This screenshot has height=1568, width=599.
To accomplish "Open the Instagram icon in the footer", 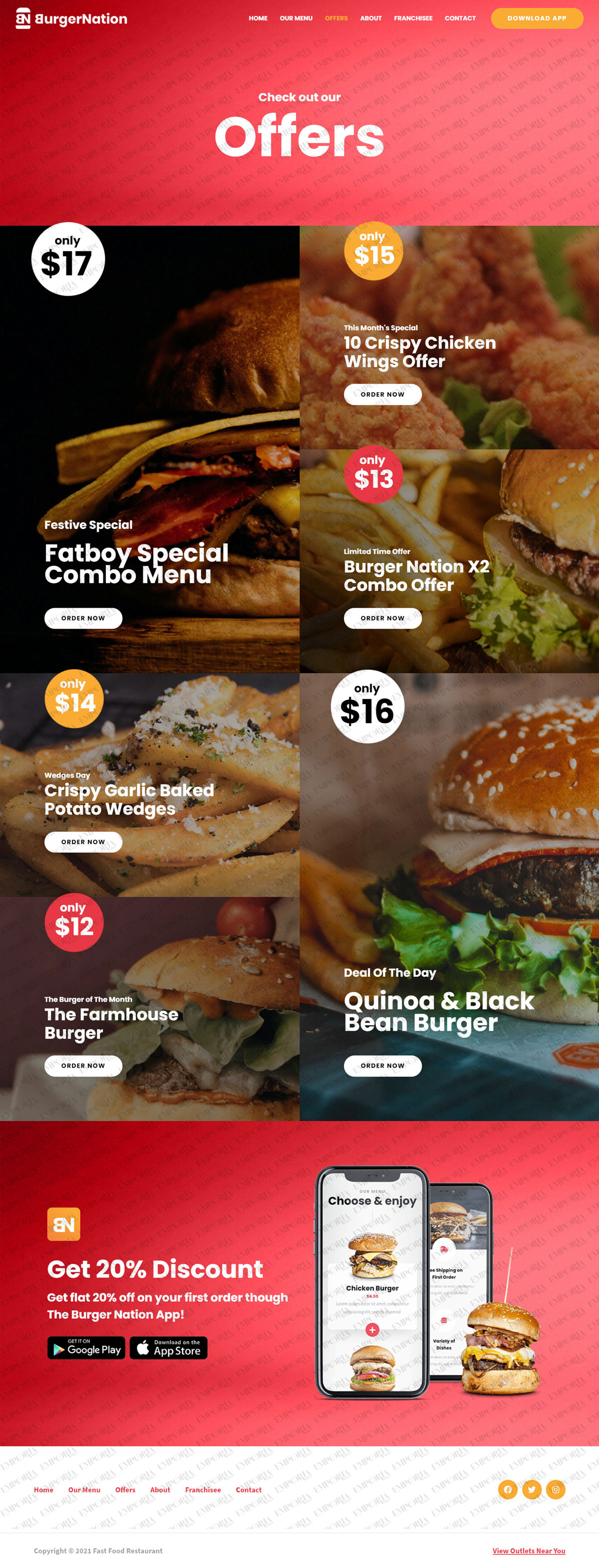I will tap(555, 1490).
